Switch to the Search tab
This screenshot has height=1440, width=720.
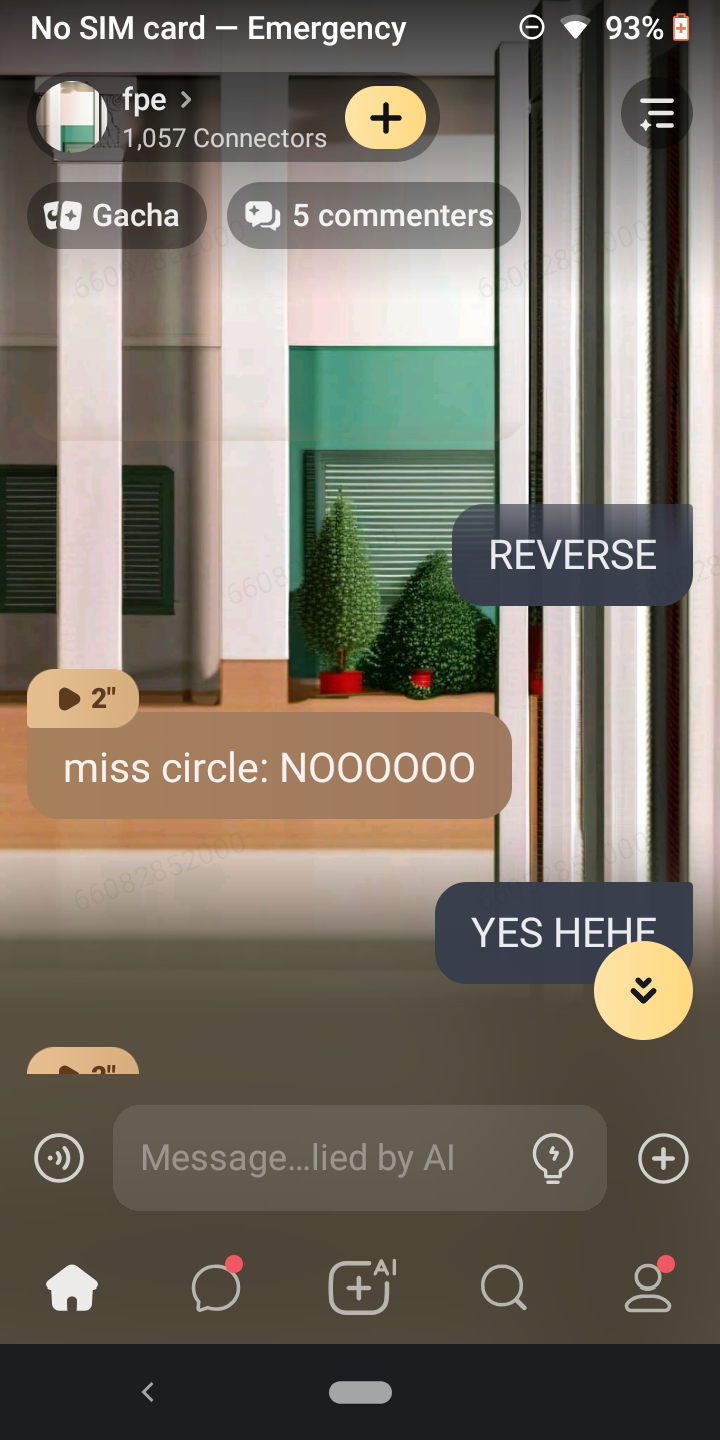[503, 1287]
